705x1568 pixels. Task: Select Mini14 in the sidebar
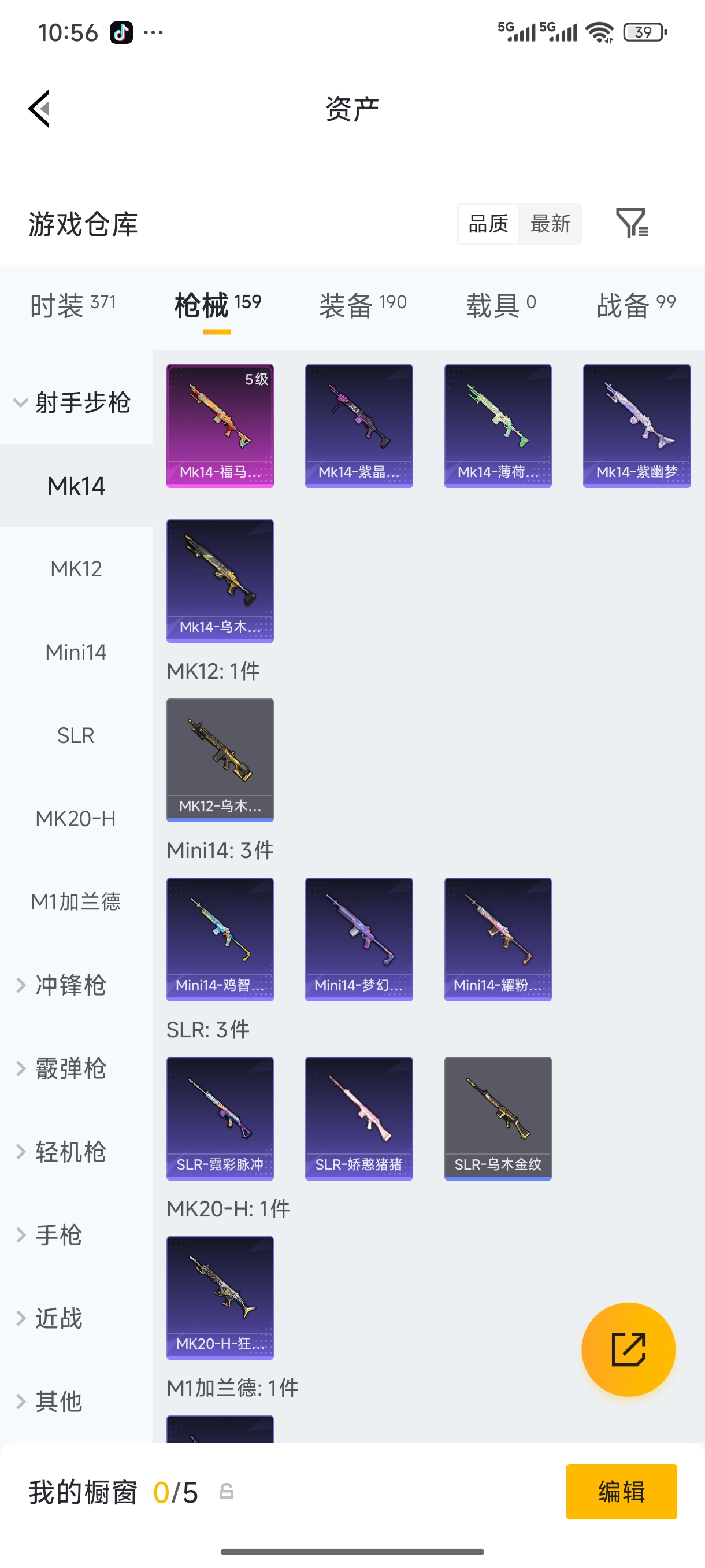tap(76, 652)
